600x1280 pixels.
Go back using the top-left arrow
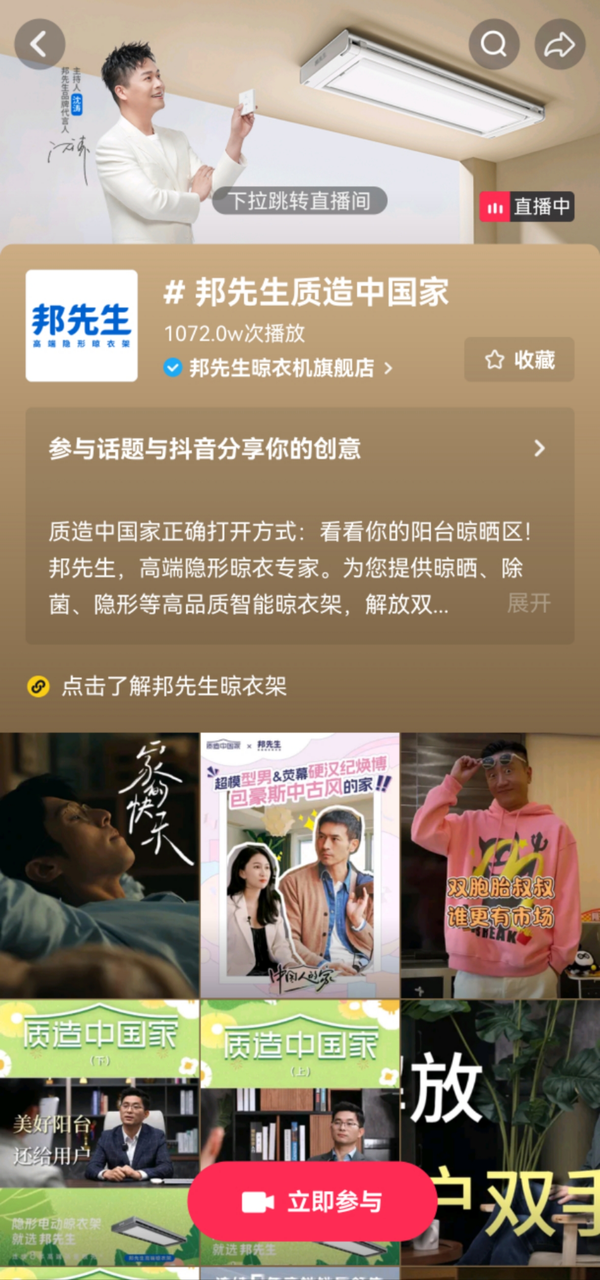(40, 44)
